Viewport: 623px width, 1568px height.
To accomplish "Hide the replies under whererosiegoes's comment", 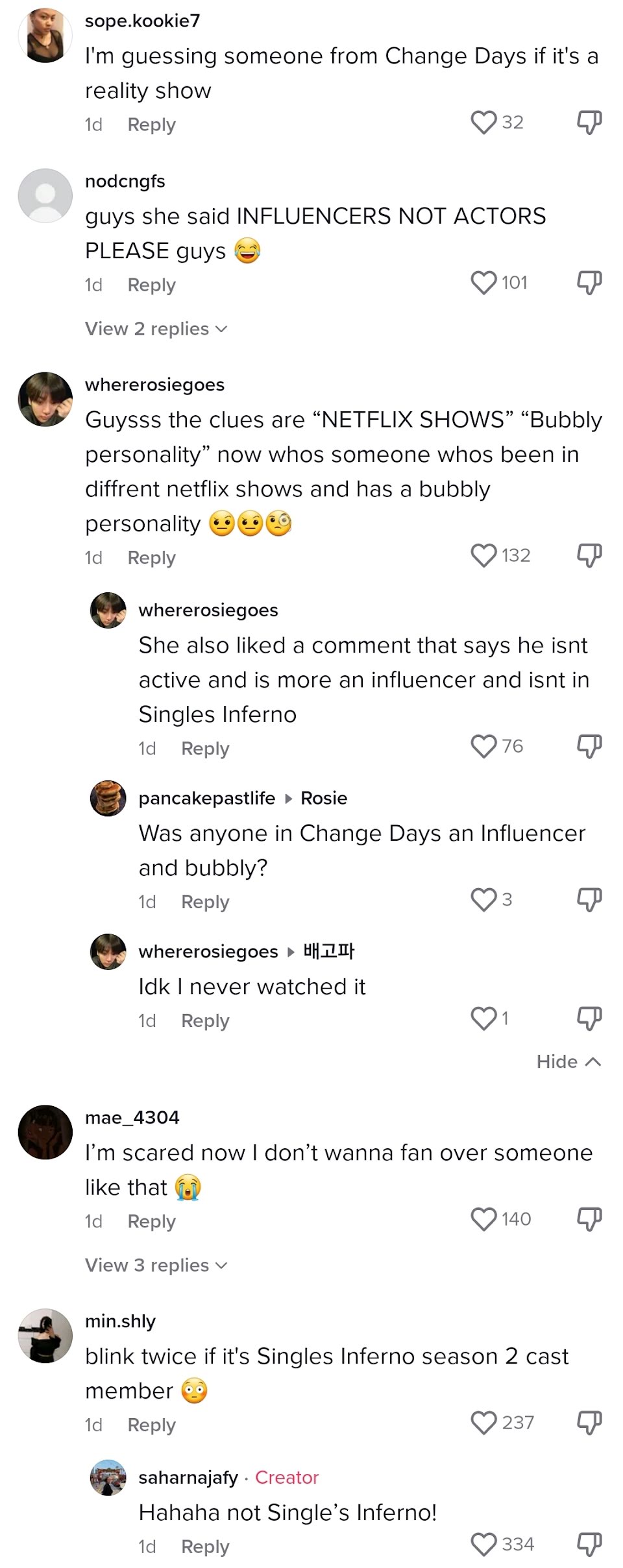I will click(568, 1061).
